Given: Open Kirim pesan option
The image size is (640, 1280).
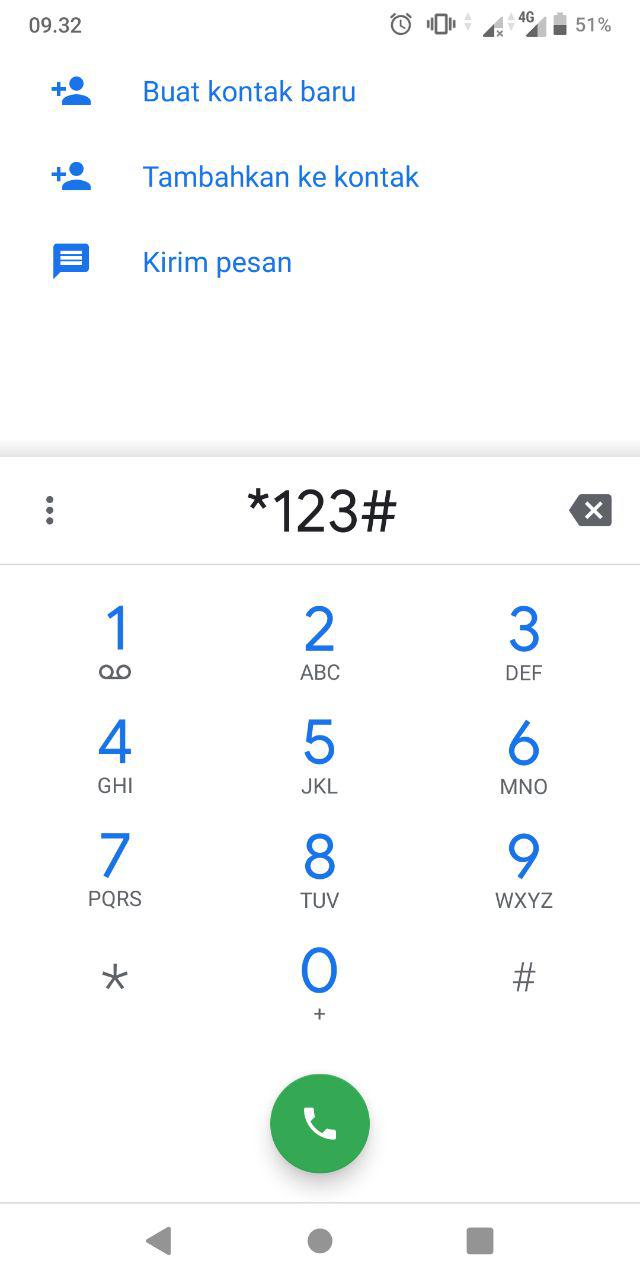Looking at the screenshot, I should 217,263.
